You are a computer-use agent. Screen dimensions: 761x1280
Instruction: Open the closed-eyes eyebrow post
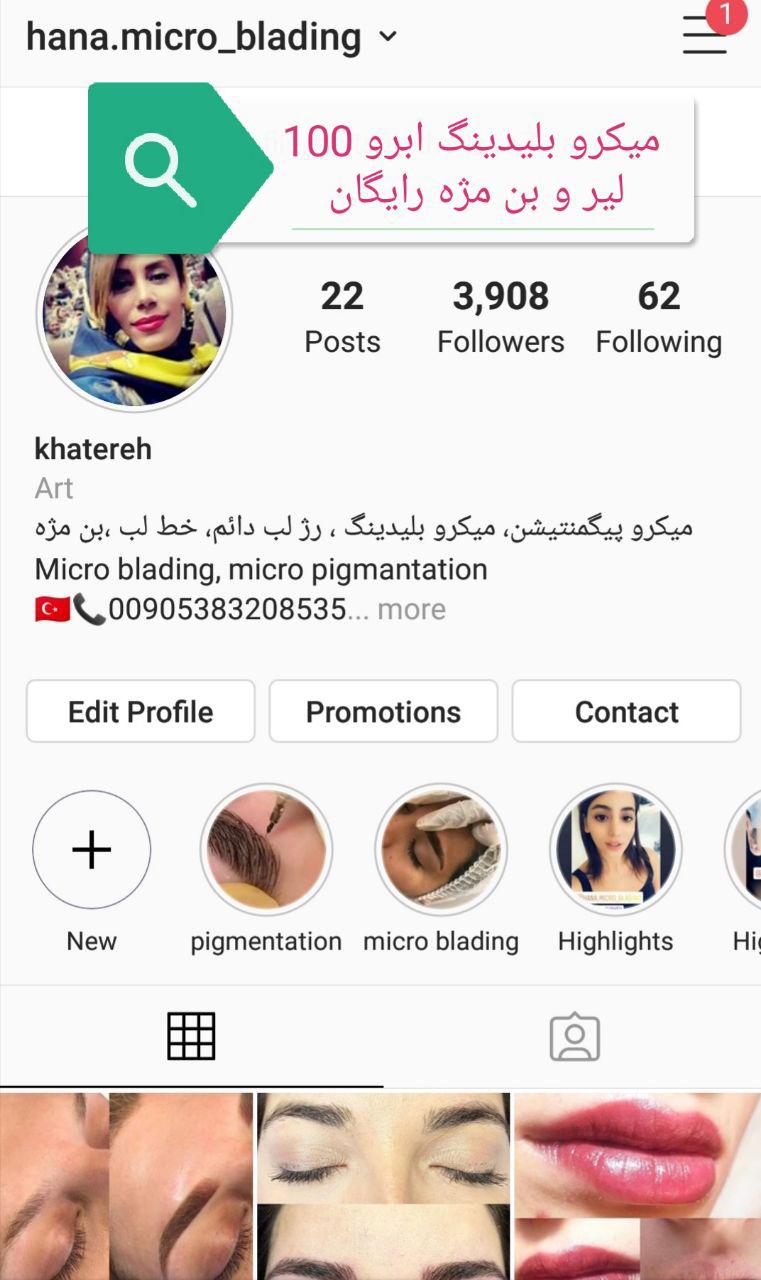[383, 1186]
